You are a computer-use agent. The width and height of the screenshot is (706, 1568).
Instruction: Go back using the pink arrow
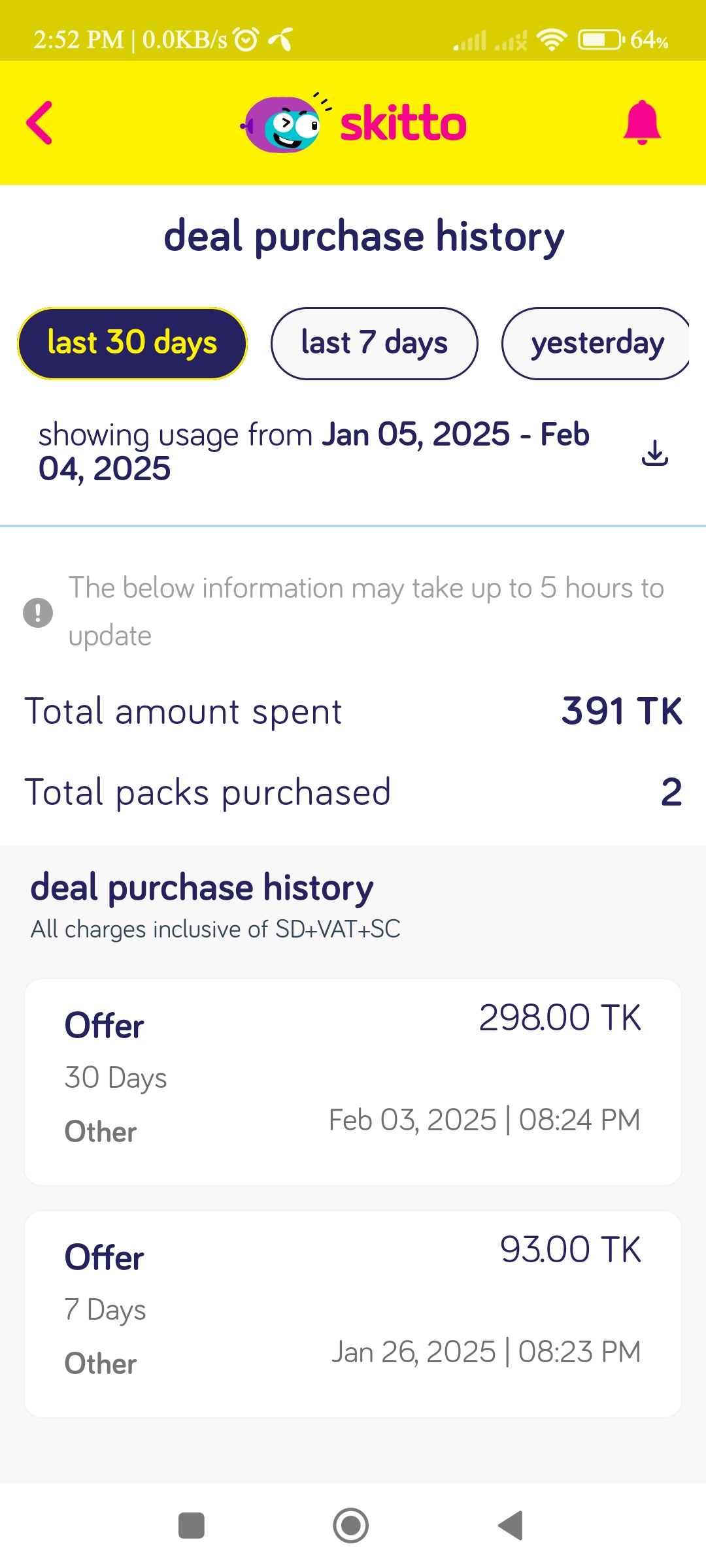pyautogui.click(x=39, y=123)
